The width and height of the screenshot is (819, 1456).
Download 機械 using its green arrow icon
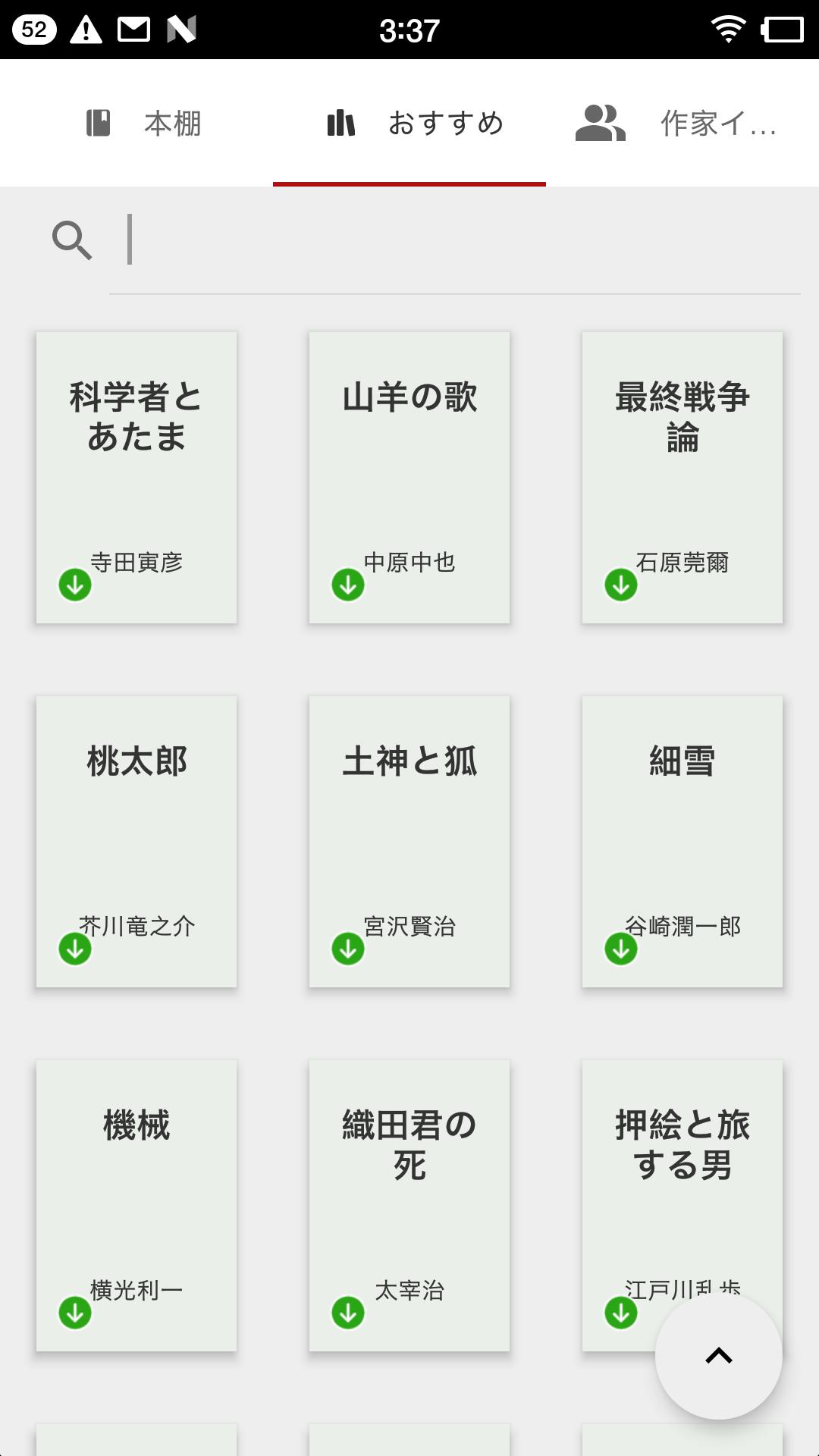click(75, 1313)
